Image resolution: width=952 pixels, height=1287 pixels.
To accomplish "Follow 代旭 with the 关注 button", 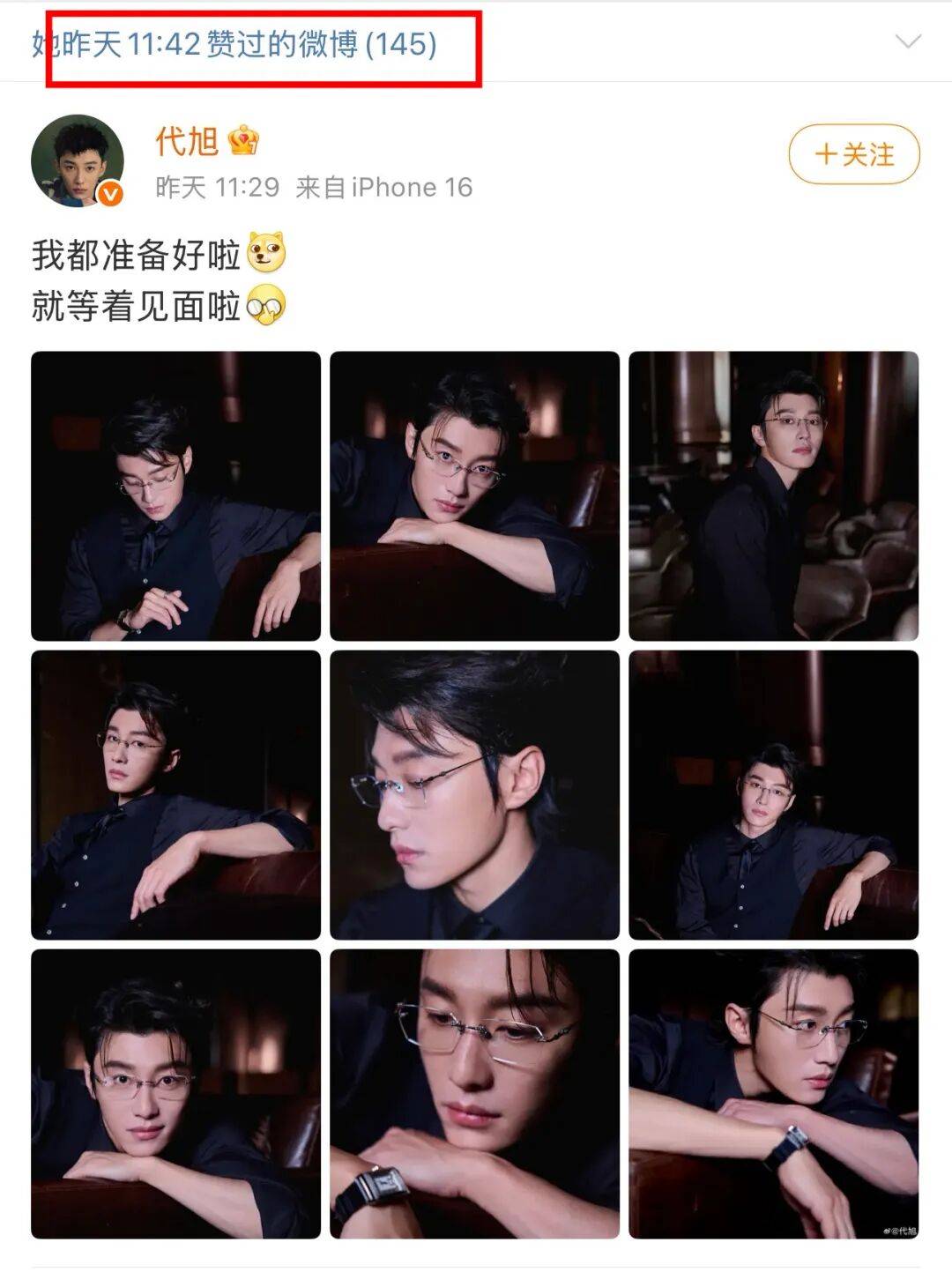I will (853, 155).
